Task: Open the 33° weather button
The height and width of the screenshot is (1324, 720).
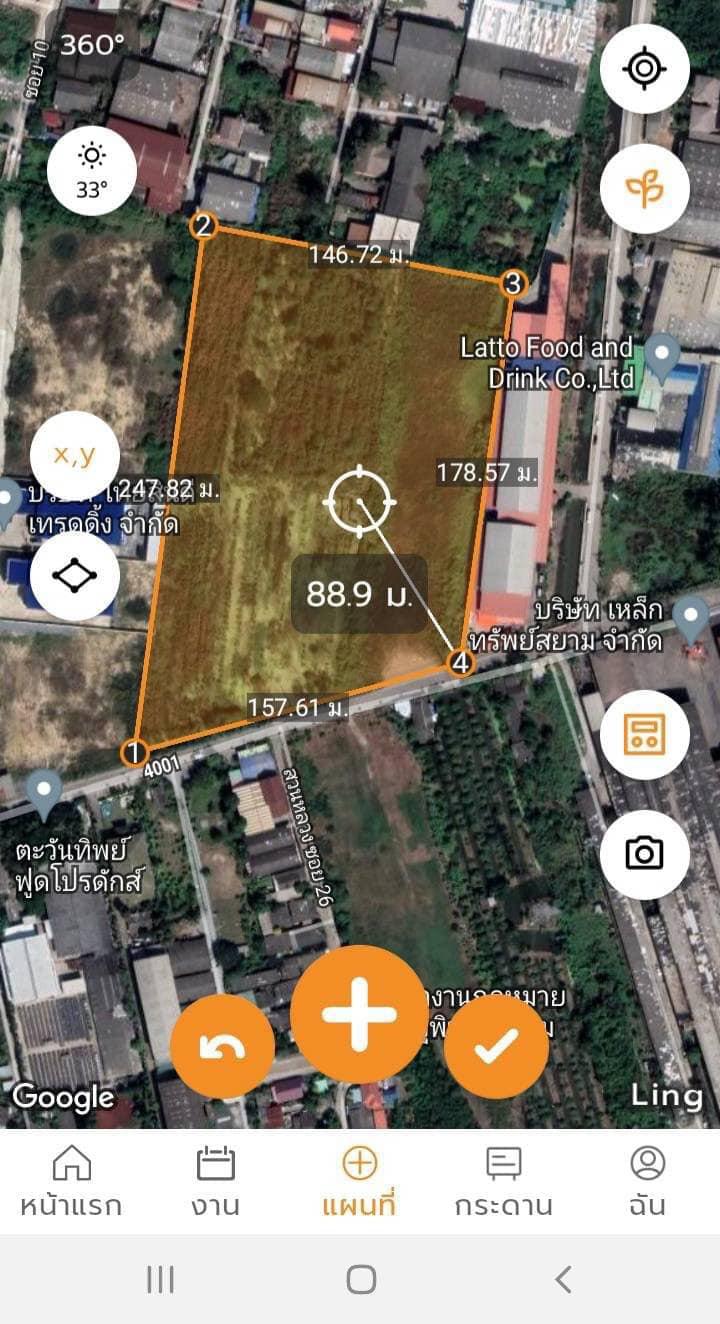Action: (92, 171)
